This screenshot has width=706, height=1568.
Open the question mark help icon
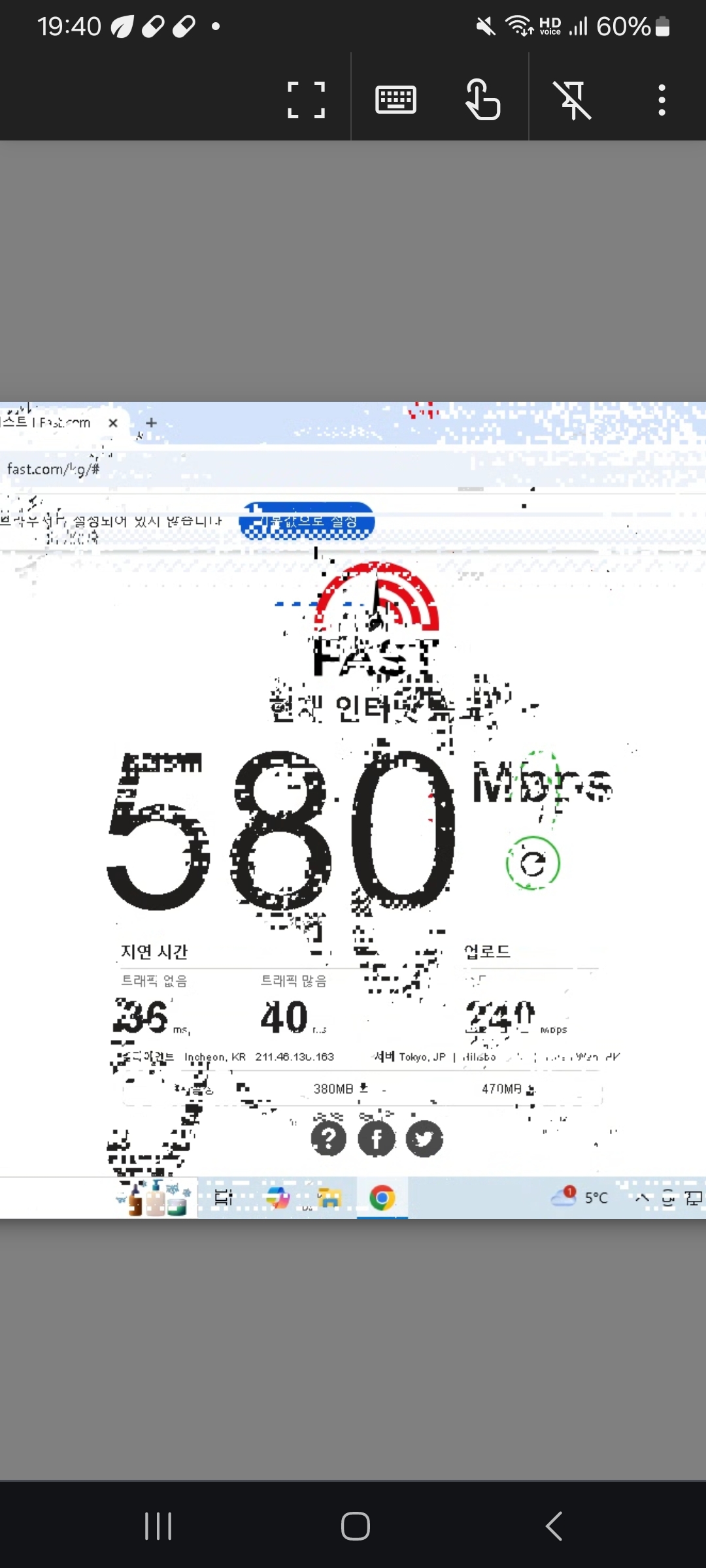[328, 1139]
